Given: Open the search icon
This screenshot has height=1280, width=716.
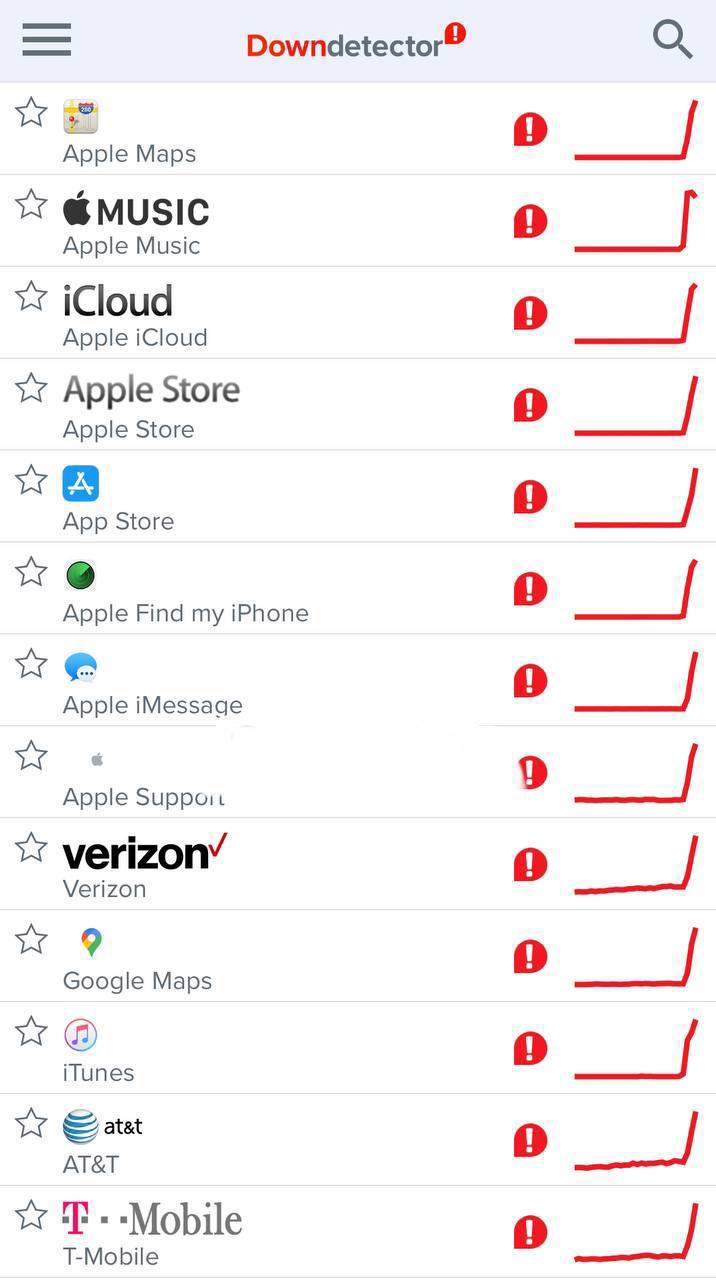Looking at the screenshot, I should [672, 40].
